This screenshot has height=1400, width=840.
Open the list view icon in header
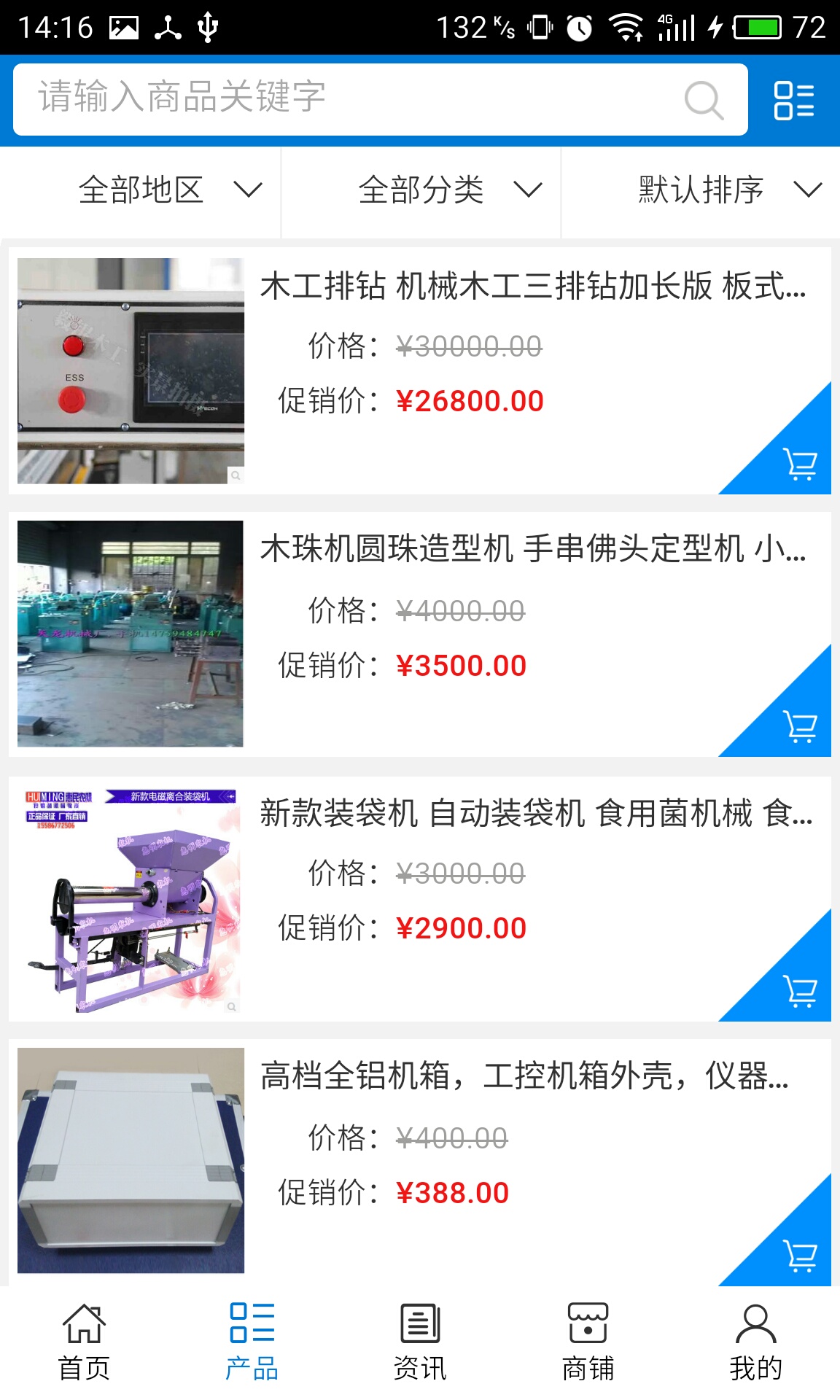pyautogui.click(x=793, y=100)
